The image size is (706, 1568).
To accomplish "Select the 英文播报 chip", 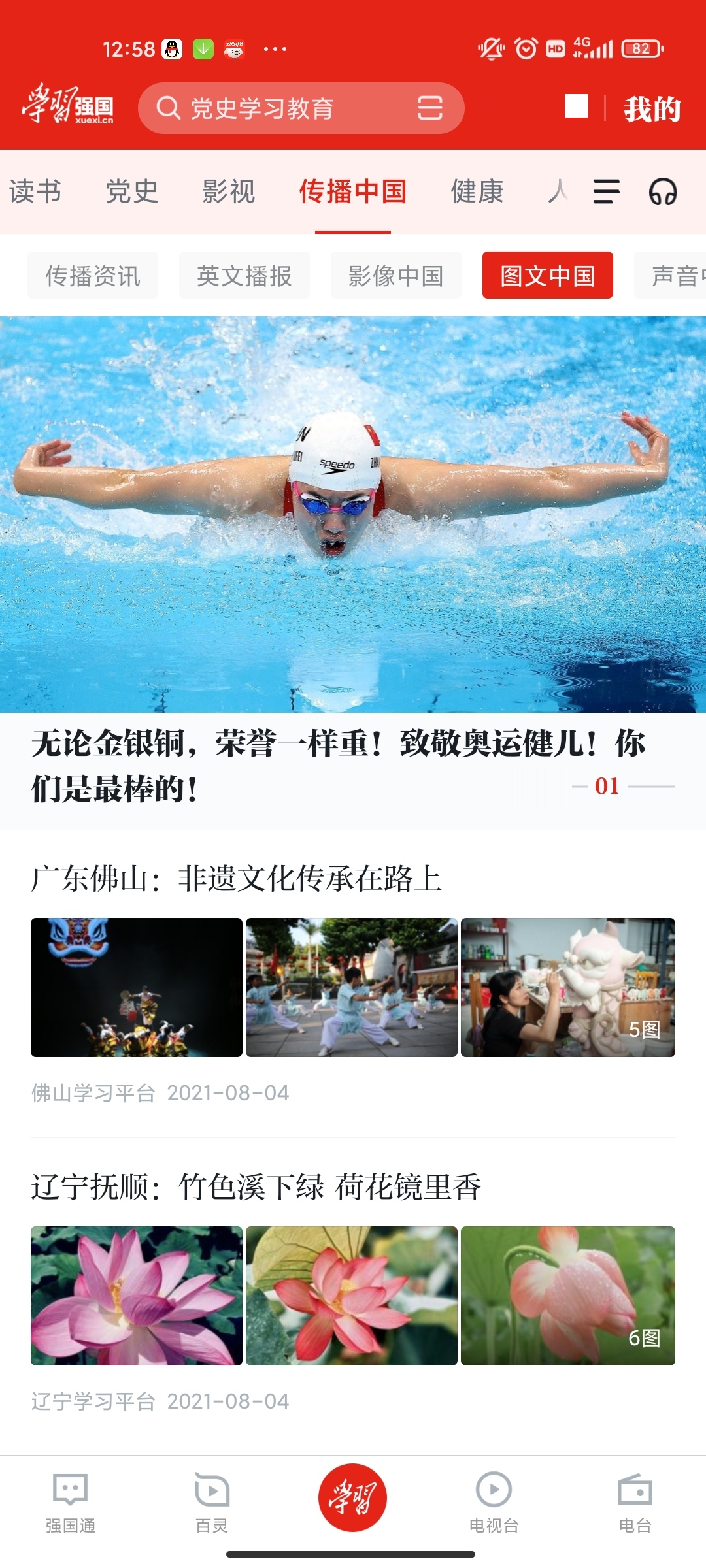I will point(244,275).
